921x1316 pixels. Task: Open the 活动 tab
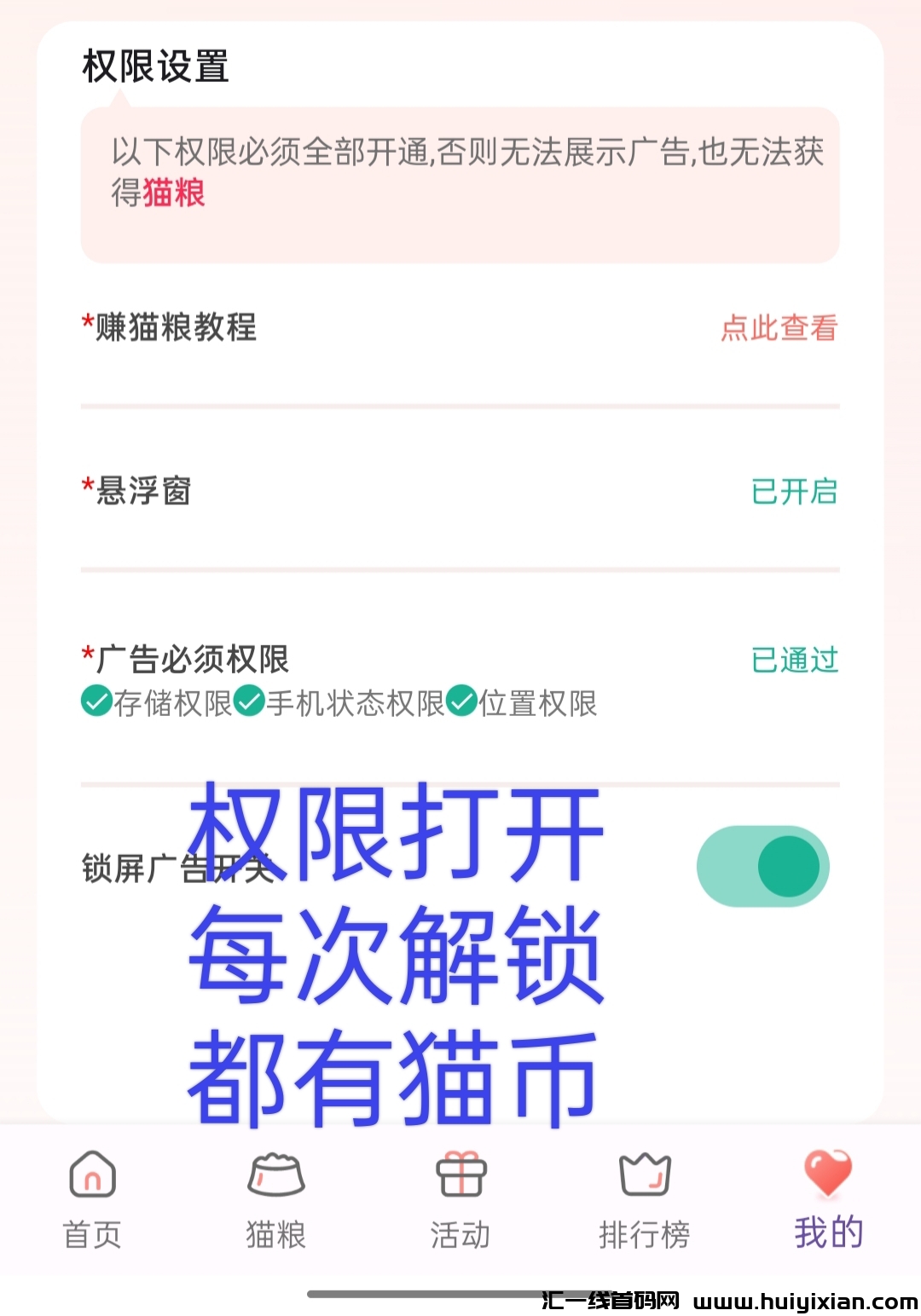coord(460,1198)
